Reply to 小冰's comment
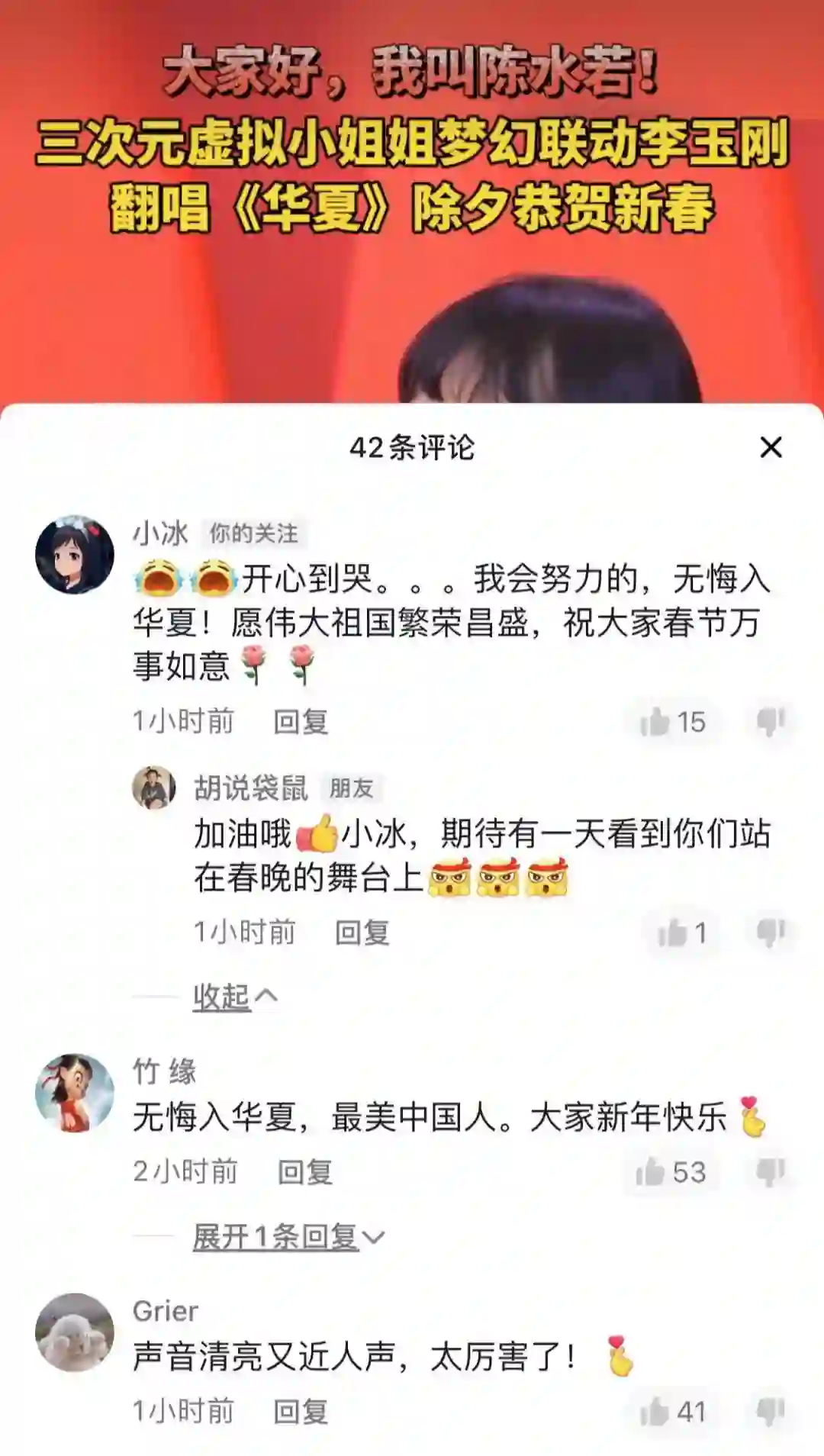The image size is (824, 1456). pos(301,722)
